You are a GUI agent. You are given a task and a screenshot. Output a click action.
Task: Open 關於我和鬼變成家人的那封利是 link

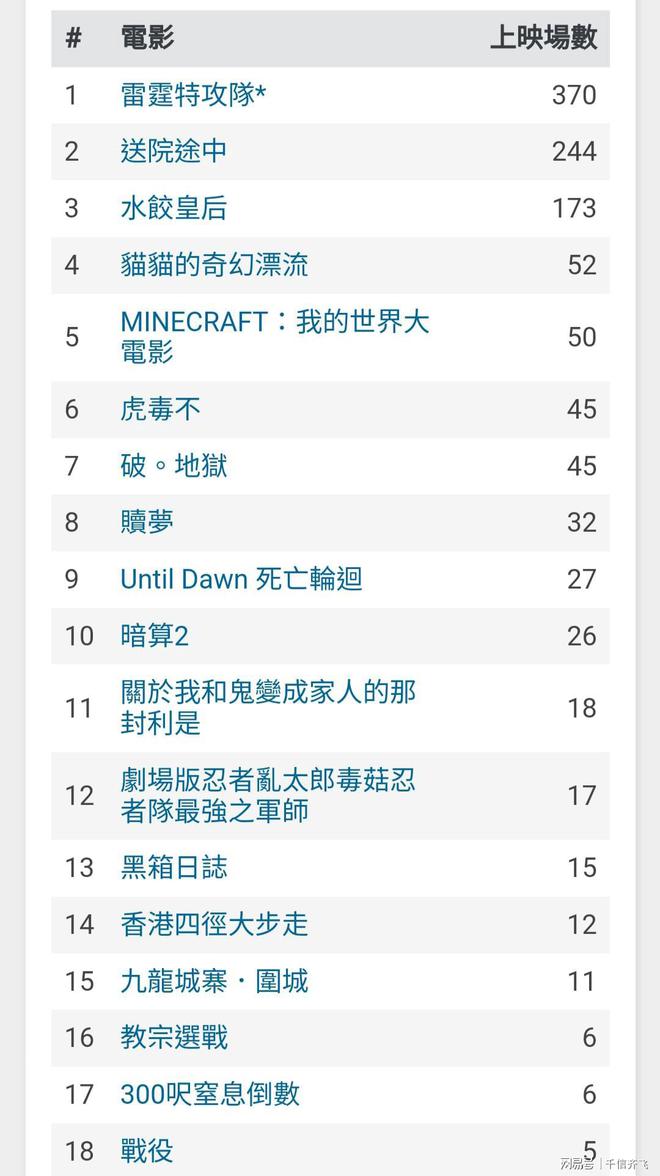[268, 708]
